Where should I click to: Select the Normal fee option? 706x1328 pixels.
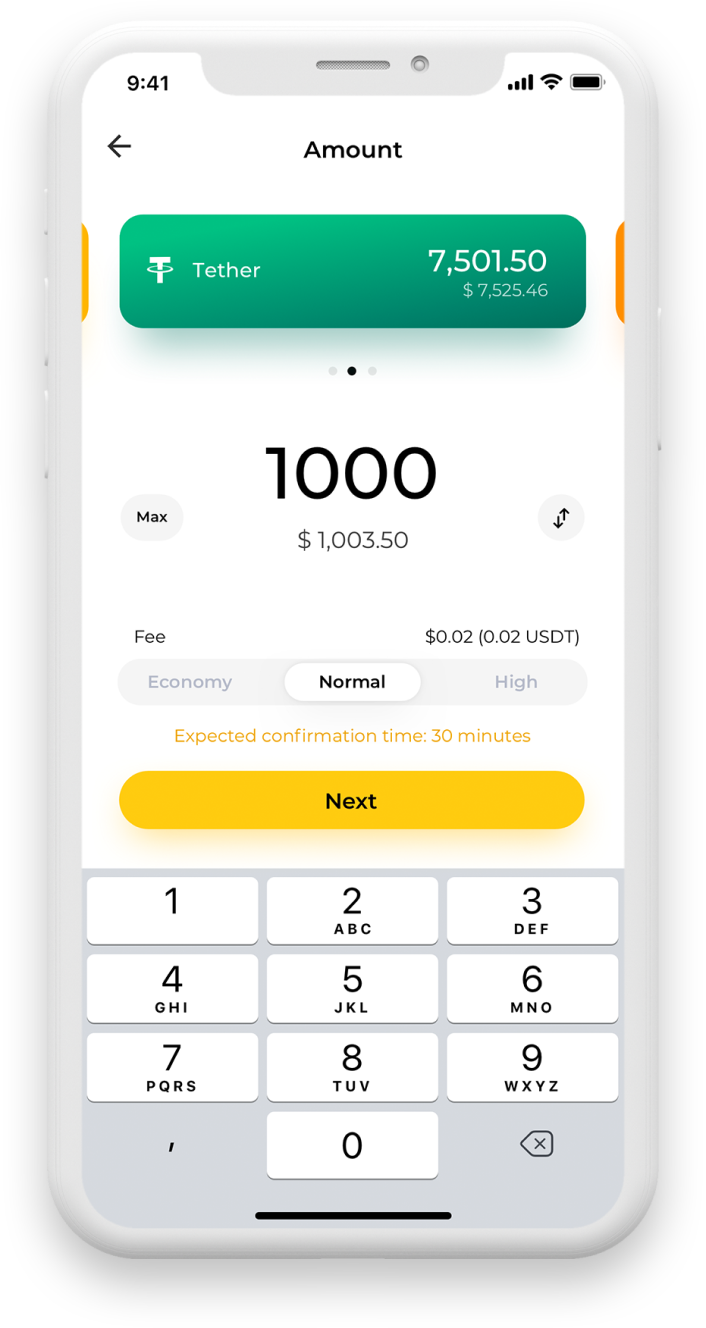[352, 682]
